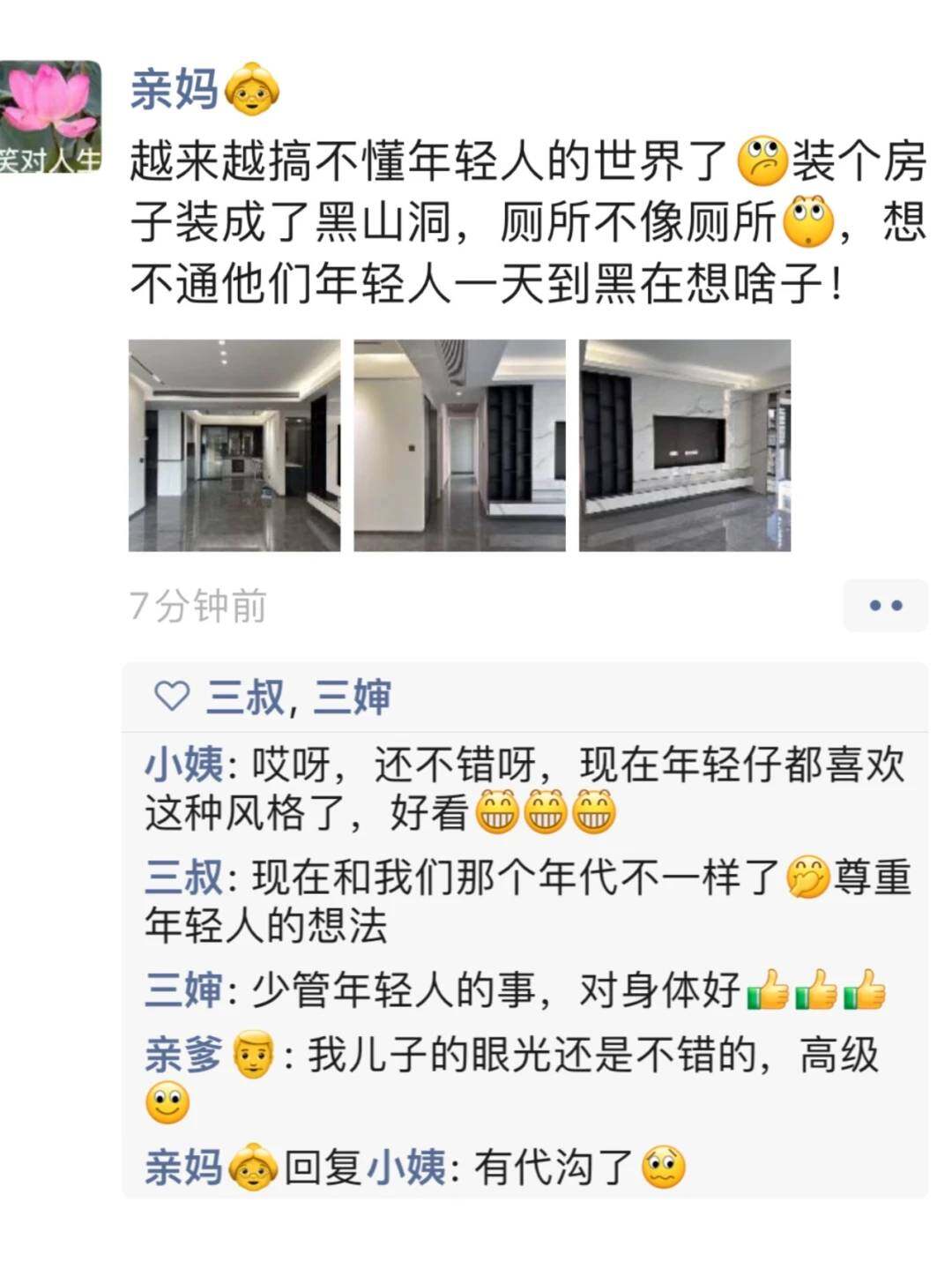Image resolution: width=952 pixels, height=1269 pixels.
Task: Open 三叔's profile from the likes list
Action: pyautogui.click(x=244, y=698)
